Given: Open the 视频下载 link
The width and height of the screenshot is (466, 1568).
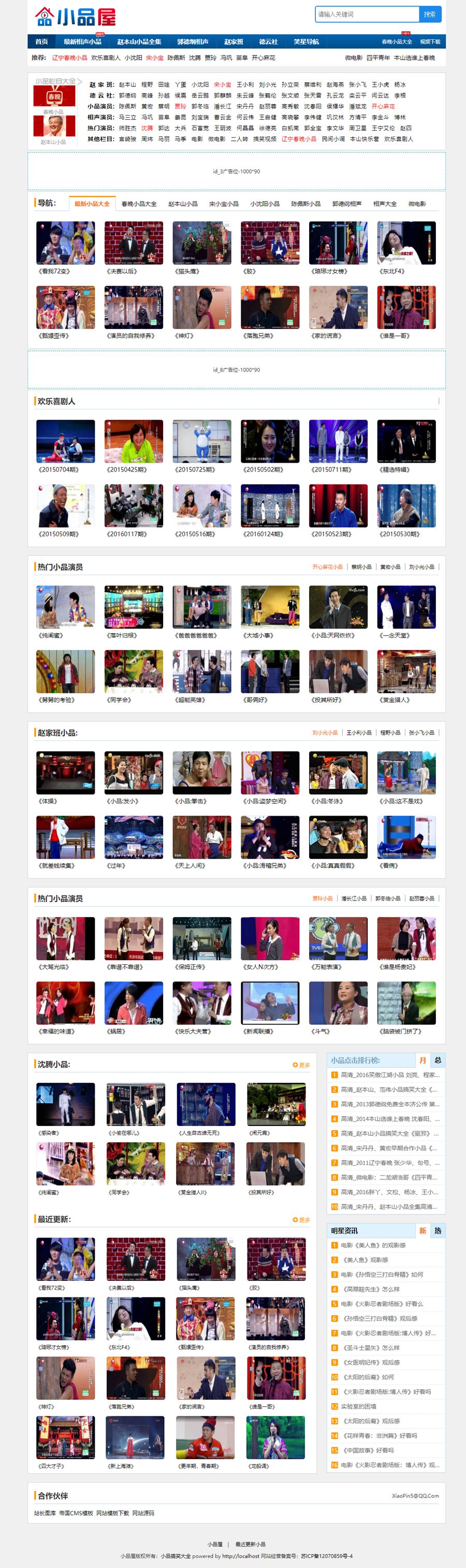Looking at the screenshot, I should pos(430,42).
